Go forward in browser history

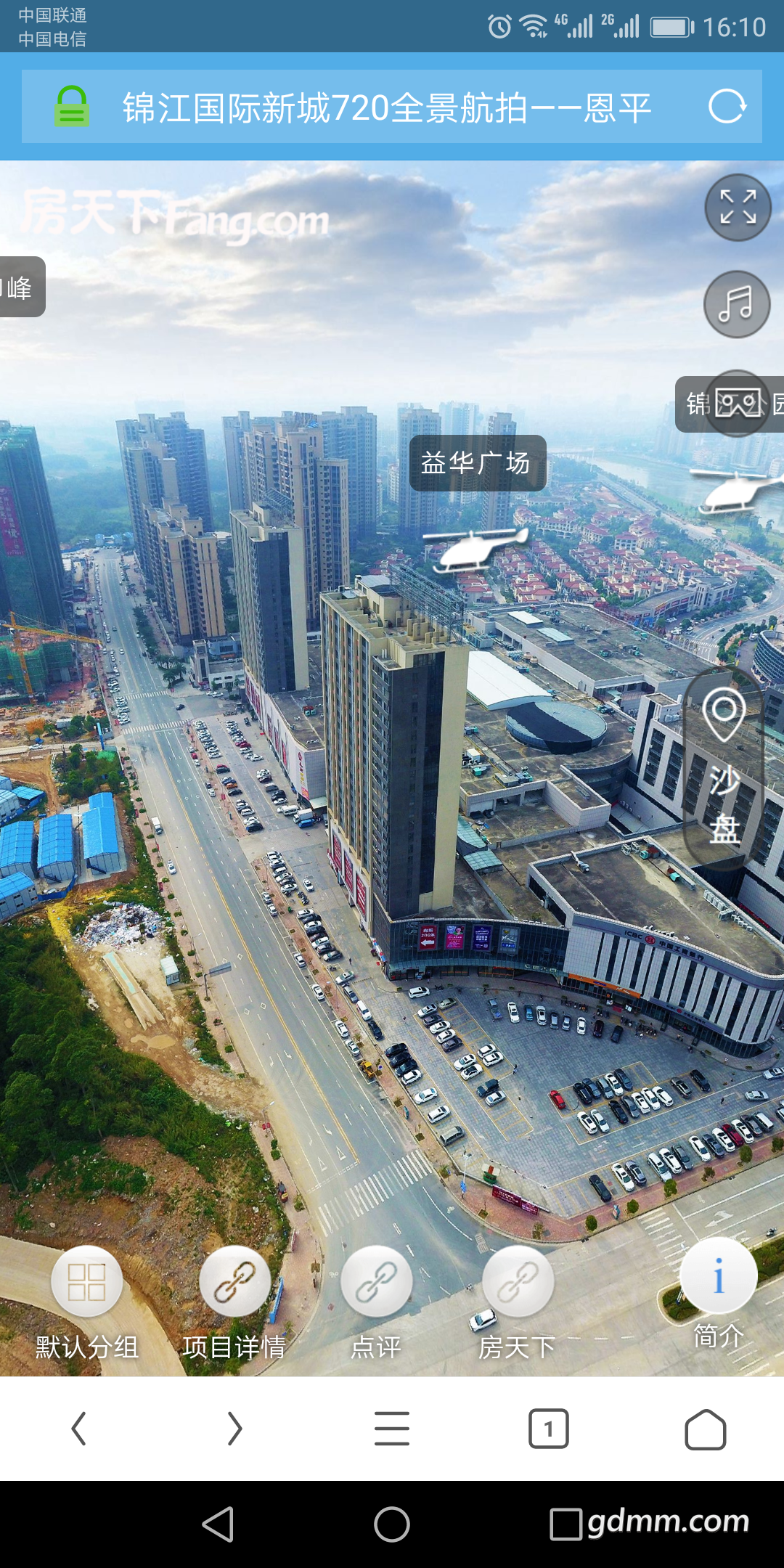coord(234,1429)
